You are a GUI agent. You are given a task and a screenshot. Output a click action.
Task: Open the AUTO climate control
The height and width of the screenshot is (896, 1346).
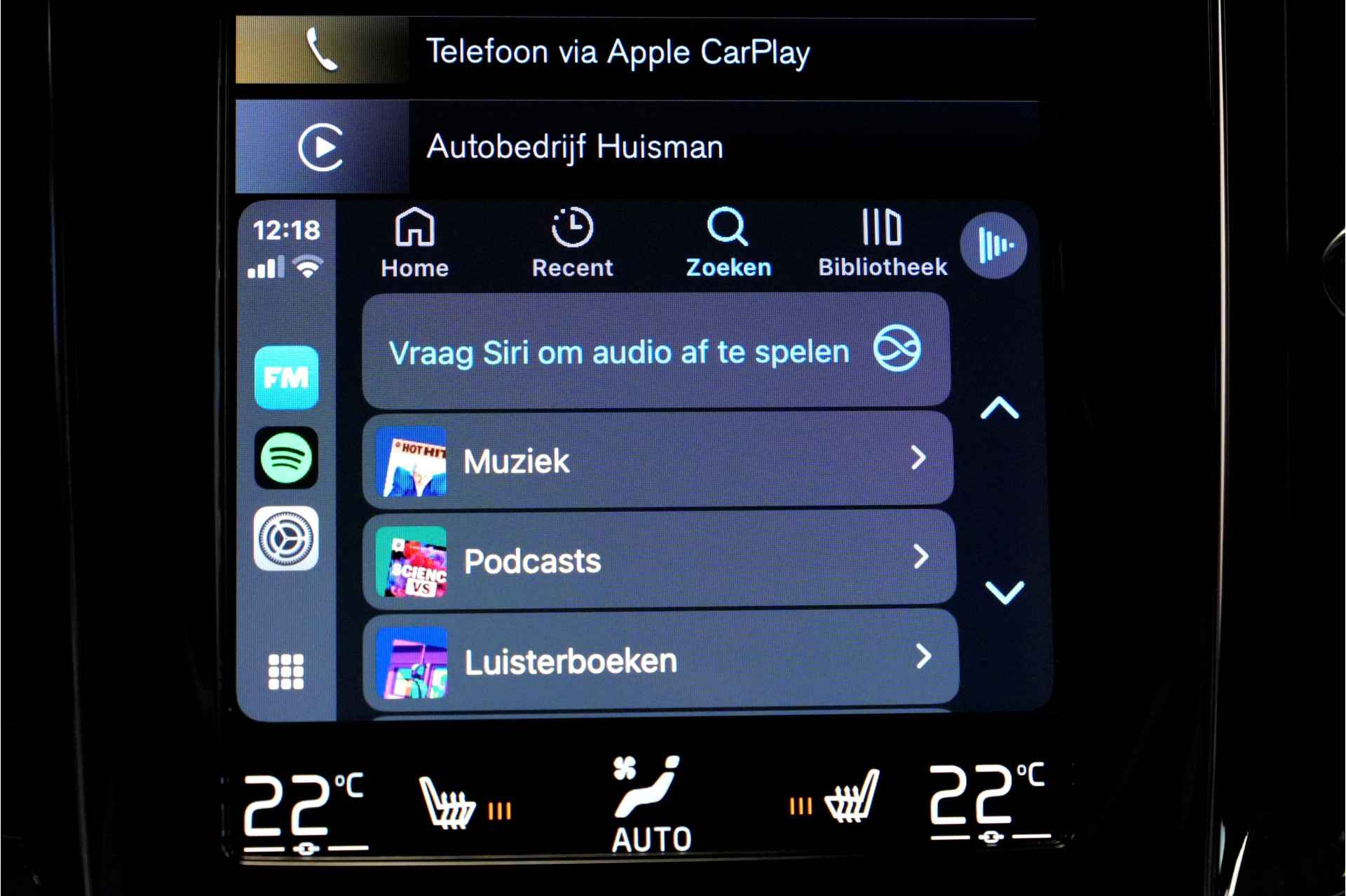651,806
